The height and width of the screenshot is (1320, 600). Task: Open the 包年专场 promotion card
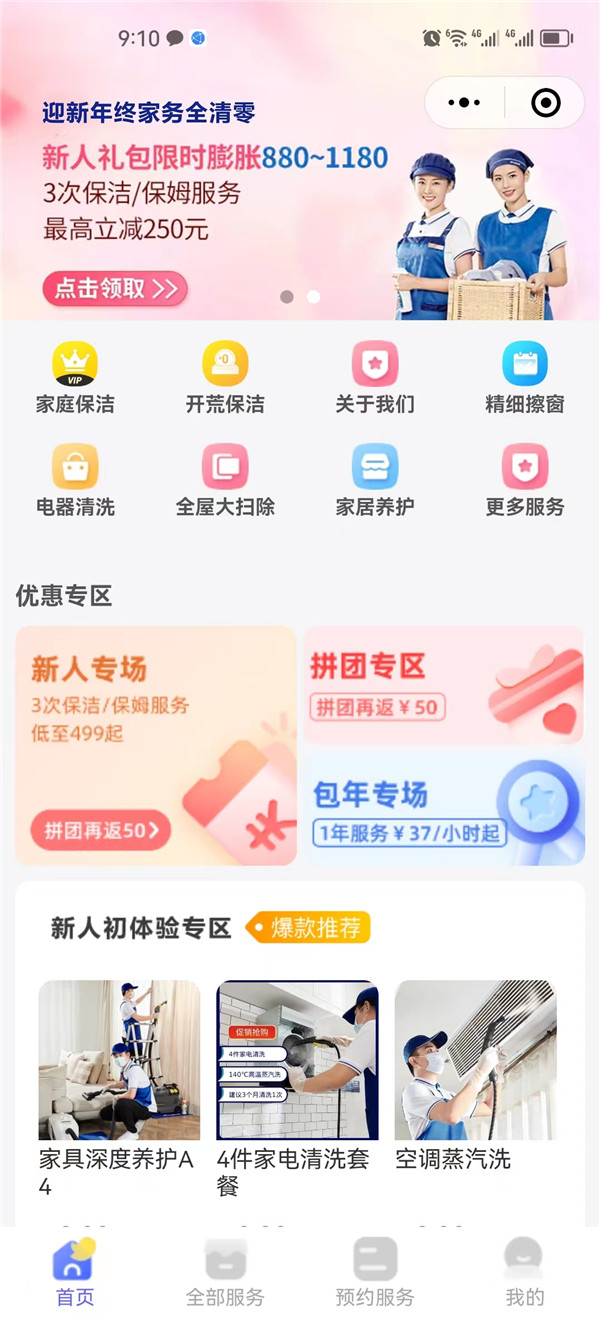pyautogui.click(x=443, y=808)
